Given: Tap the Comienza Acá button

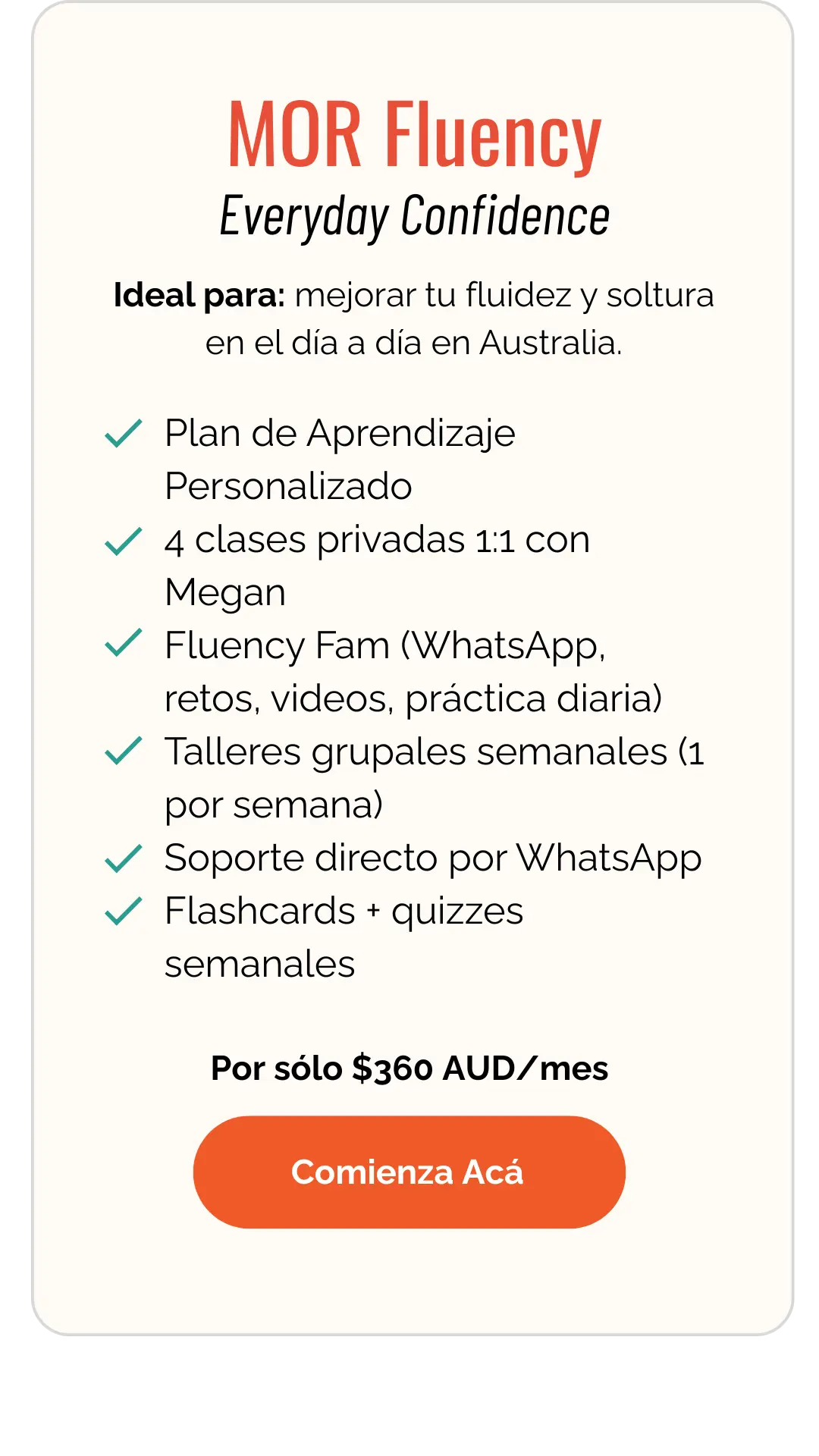Looking at the screenshot, I should point(409,1172).
